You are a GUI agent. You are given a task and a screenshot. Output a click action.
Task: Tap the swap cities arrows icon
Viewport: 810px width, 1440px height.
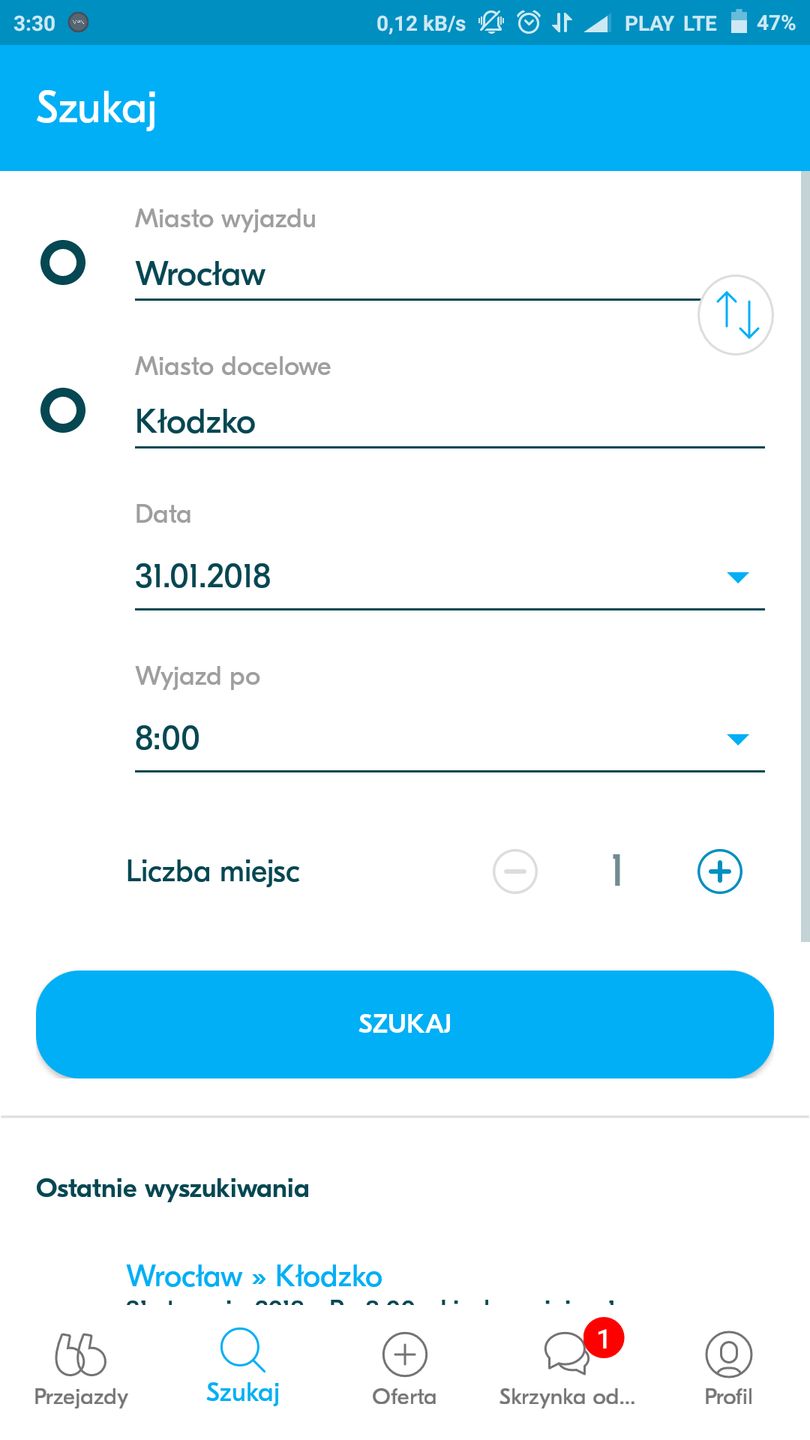[736, 315]
